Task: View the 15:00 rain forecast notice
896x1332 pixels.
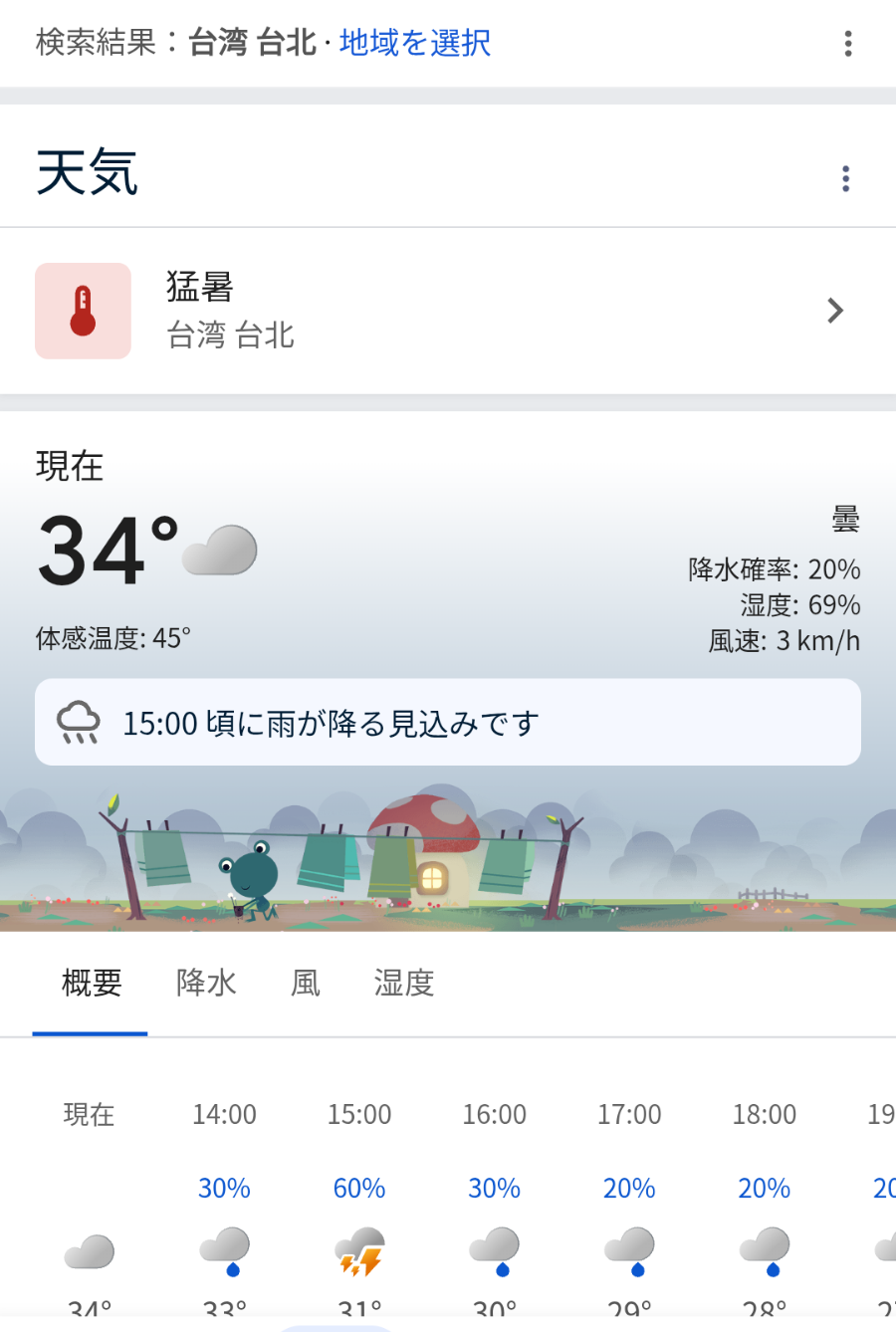Action: [x=448, y=723]
